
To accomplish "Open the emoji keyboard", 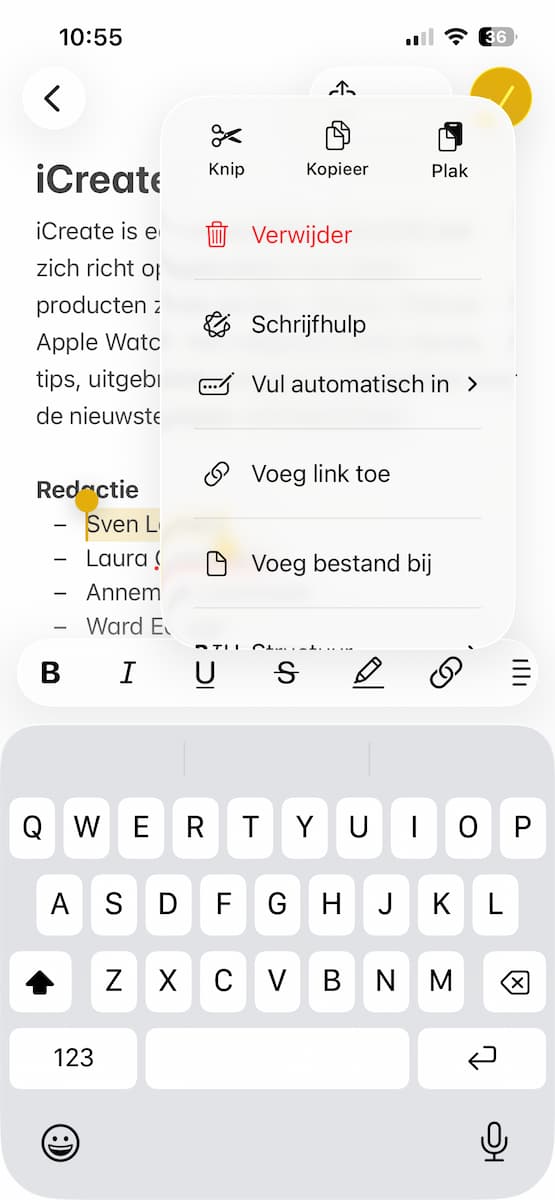I will pos(61,1141).
